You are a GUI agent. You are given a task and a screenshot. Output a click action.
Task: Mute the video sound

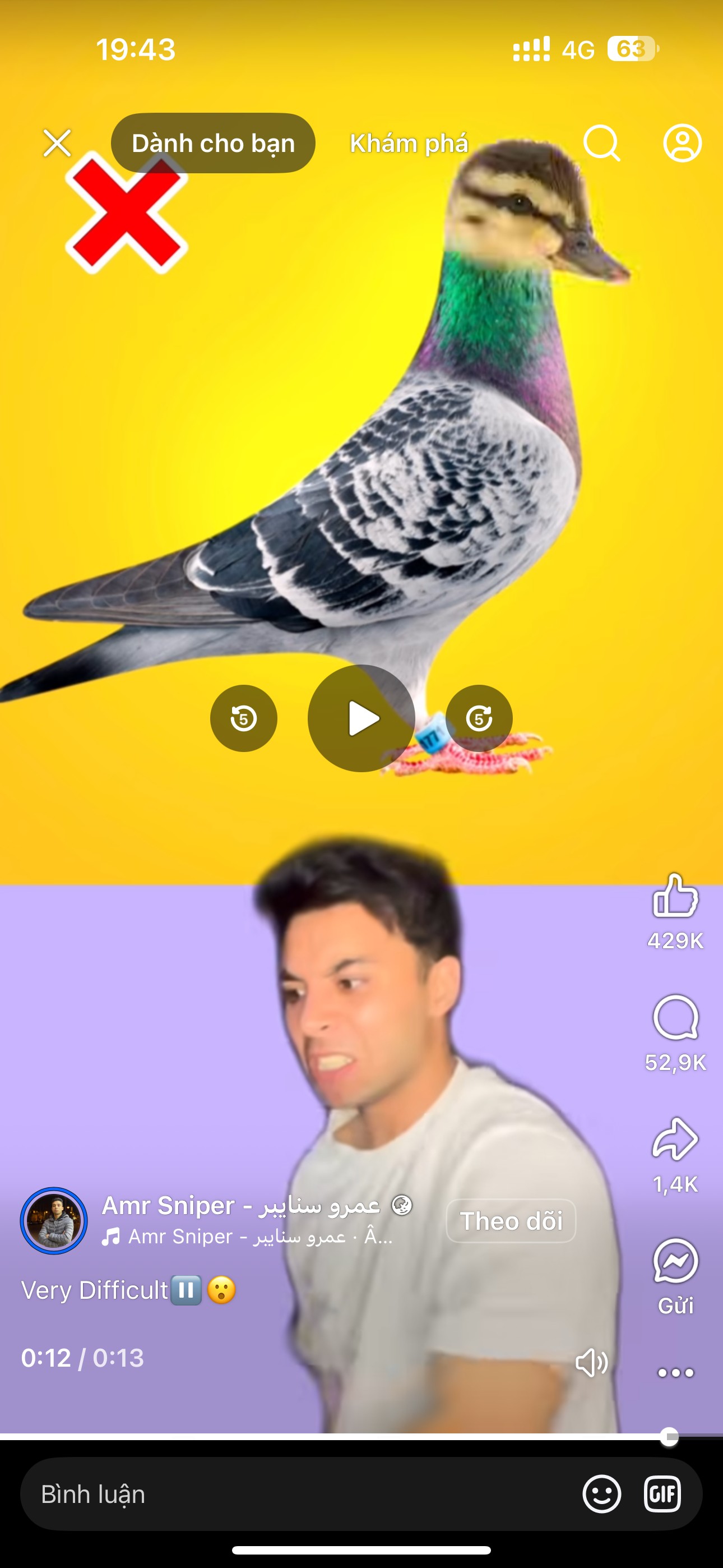(591, 1363)
